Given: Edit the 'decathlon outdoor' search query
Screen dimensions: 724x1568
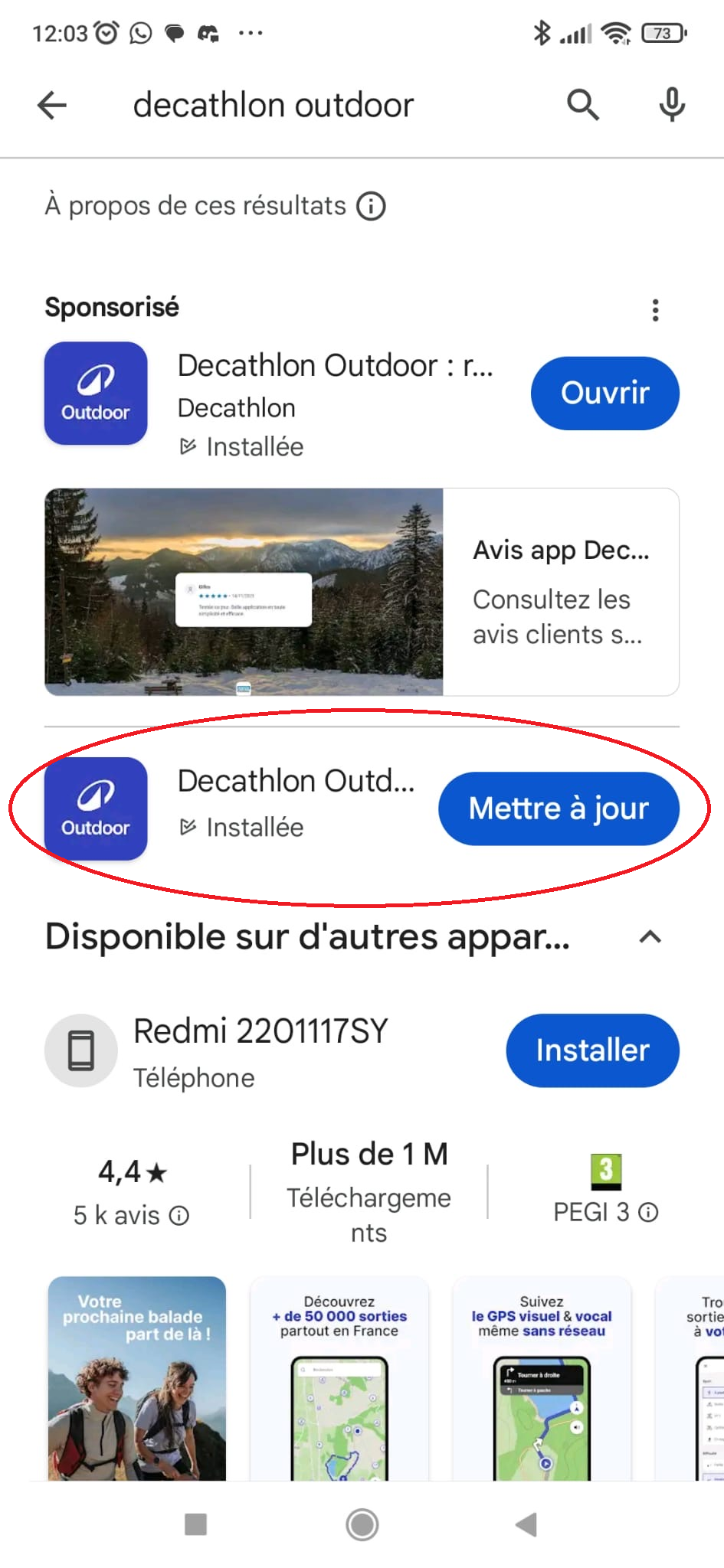Looking at the screenshot, I should pos(273,106).
